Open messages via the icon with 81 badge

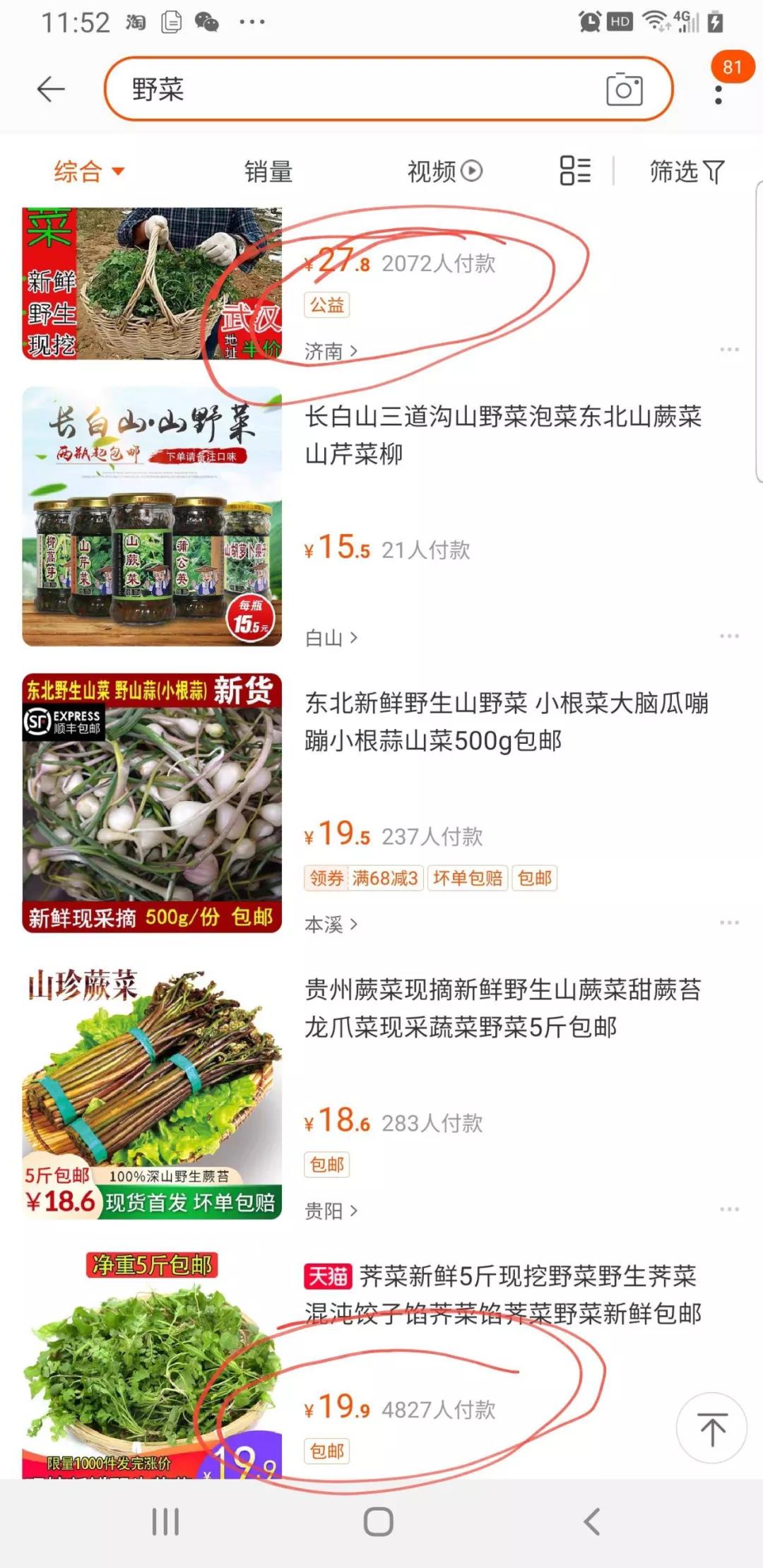(x=732, y=69)
